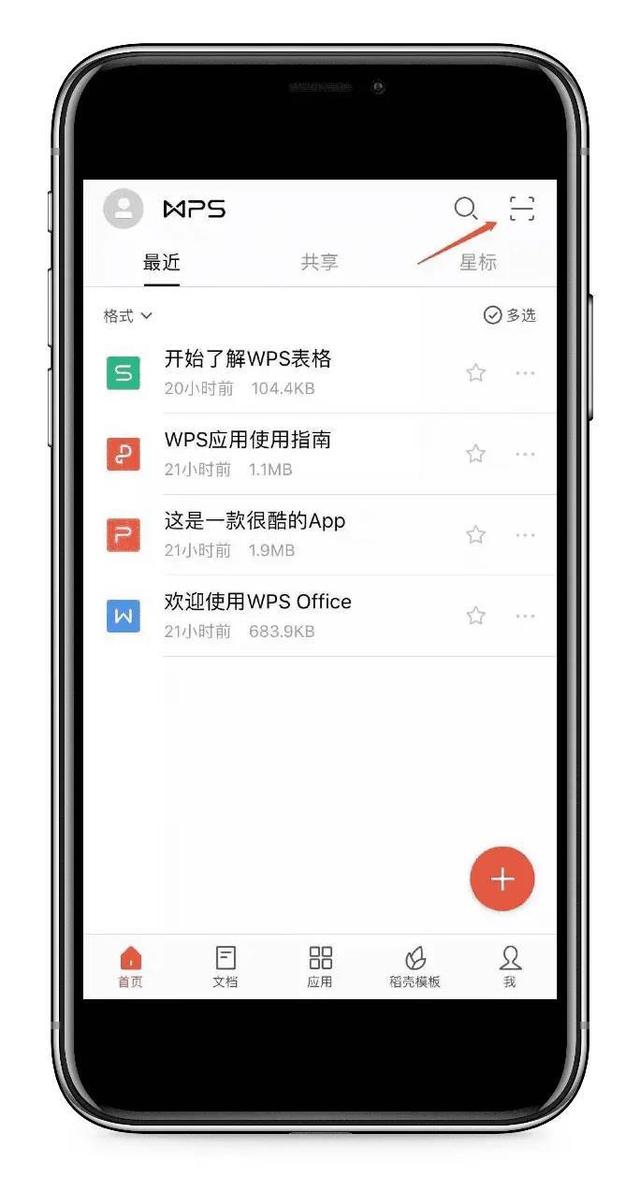Screen dimensions: 640x1177
Task: Star the file 欢迎使用WPS Office
Action: click(x=476, y=616)
